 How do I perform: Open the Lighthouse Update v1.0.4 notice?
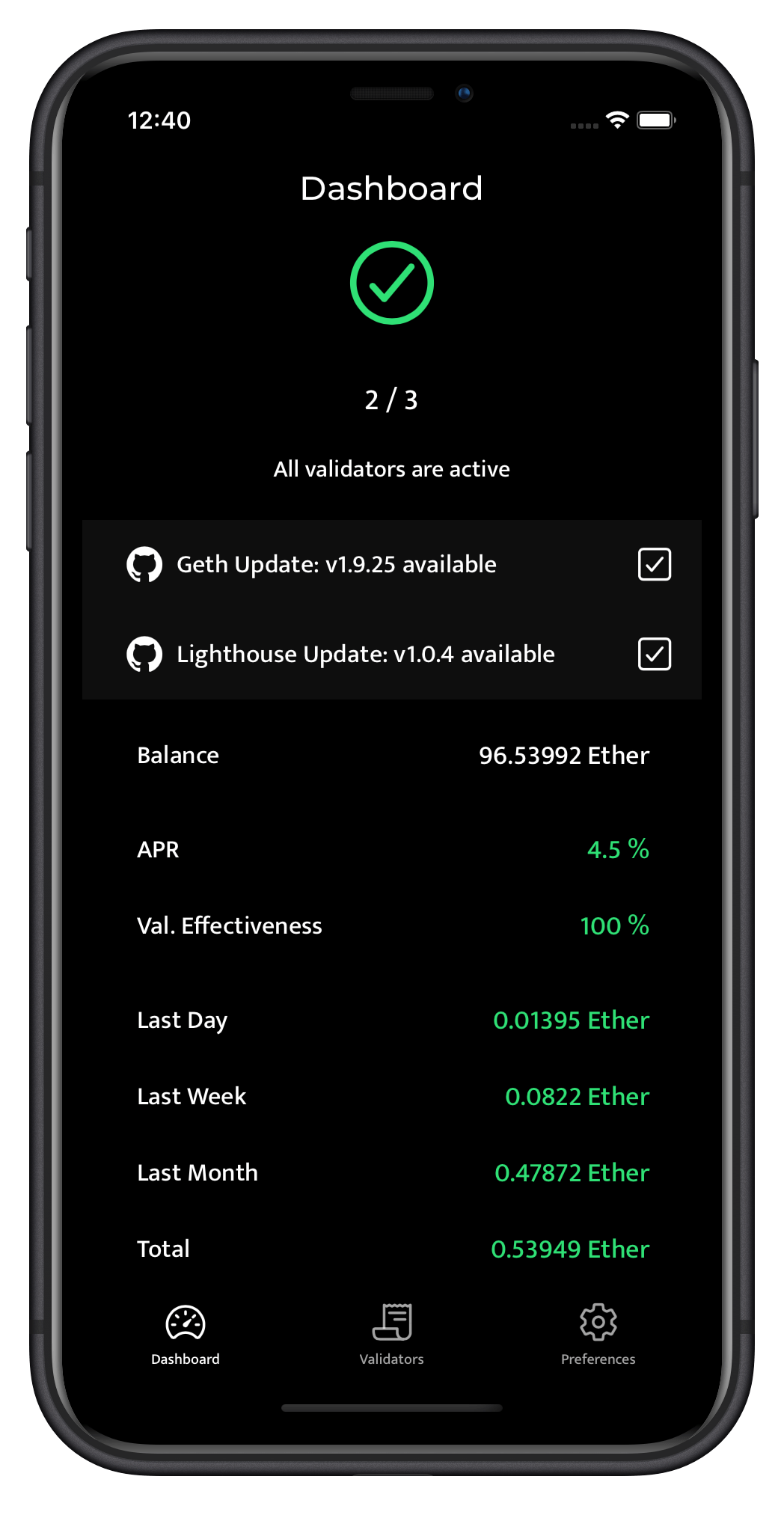coord(365,654)
